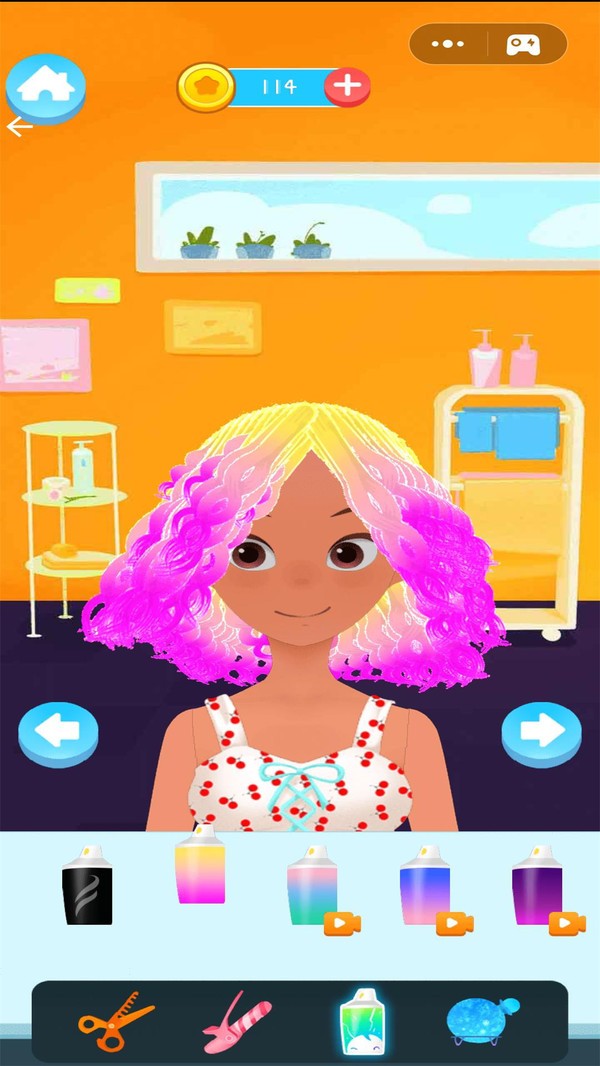Select the yellow-to-pink gradient hair spray
This screenshot has height=1066, width=600.
[x=200, y=866]
